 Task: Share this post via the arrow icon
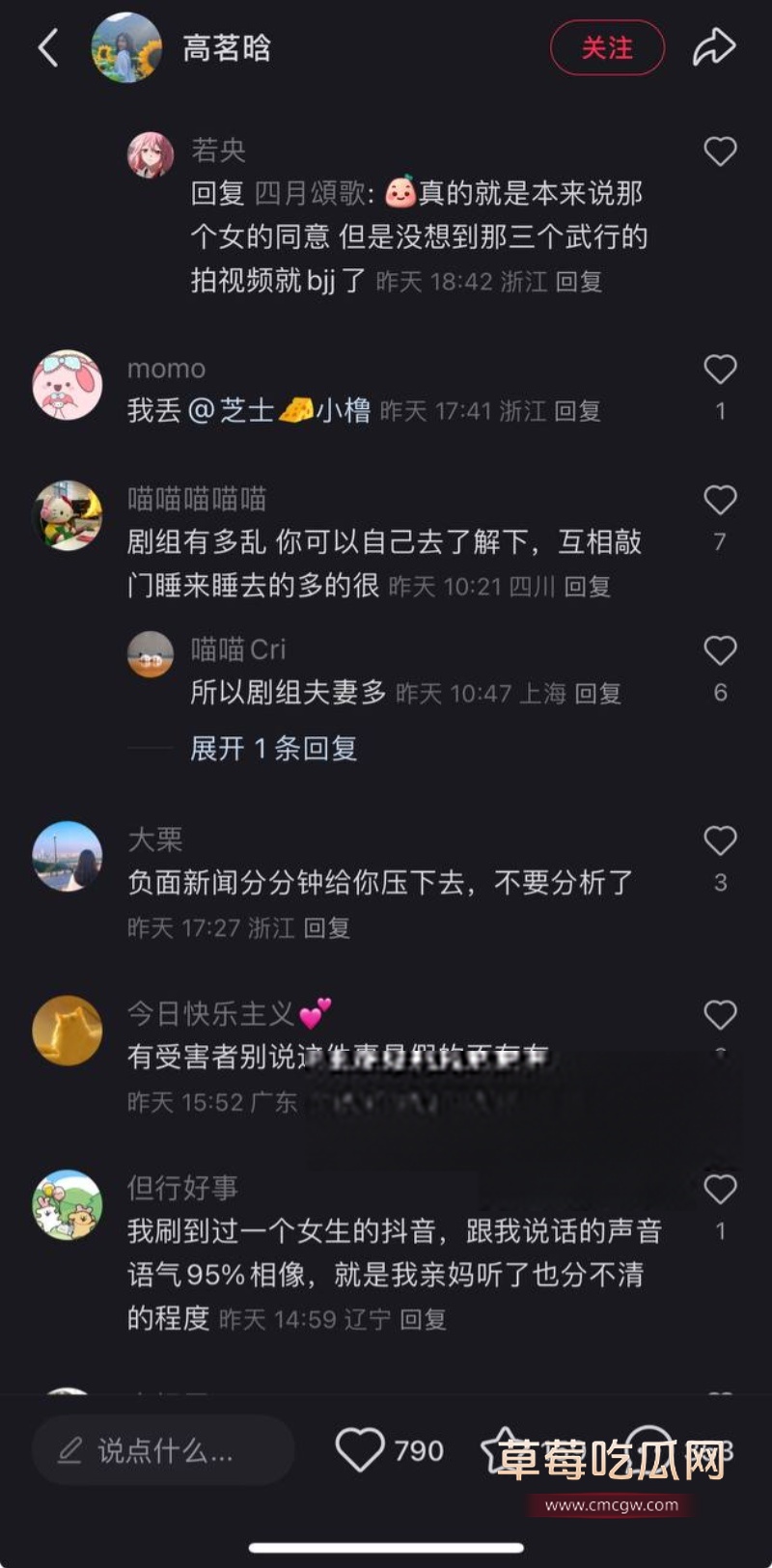[x=714, y=47]
